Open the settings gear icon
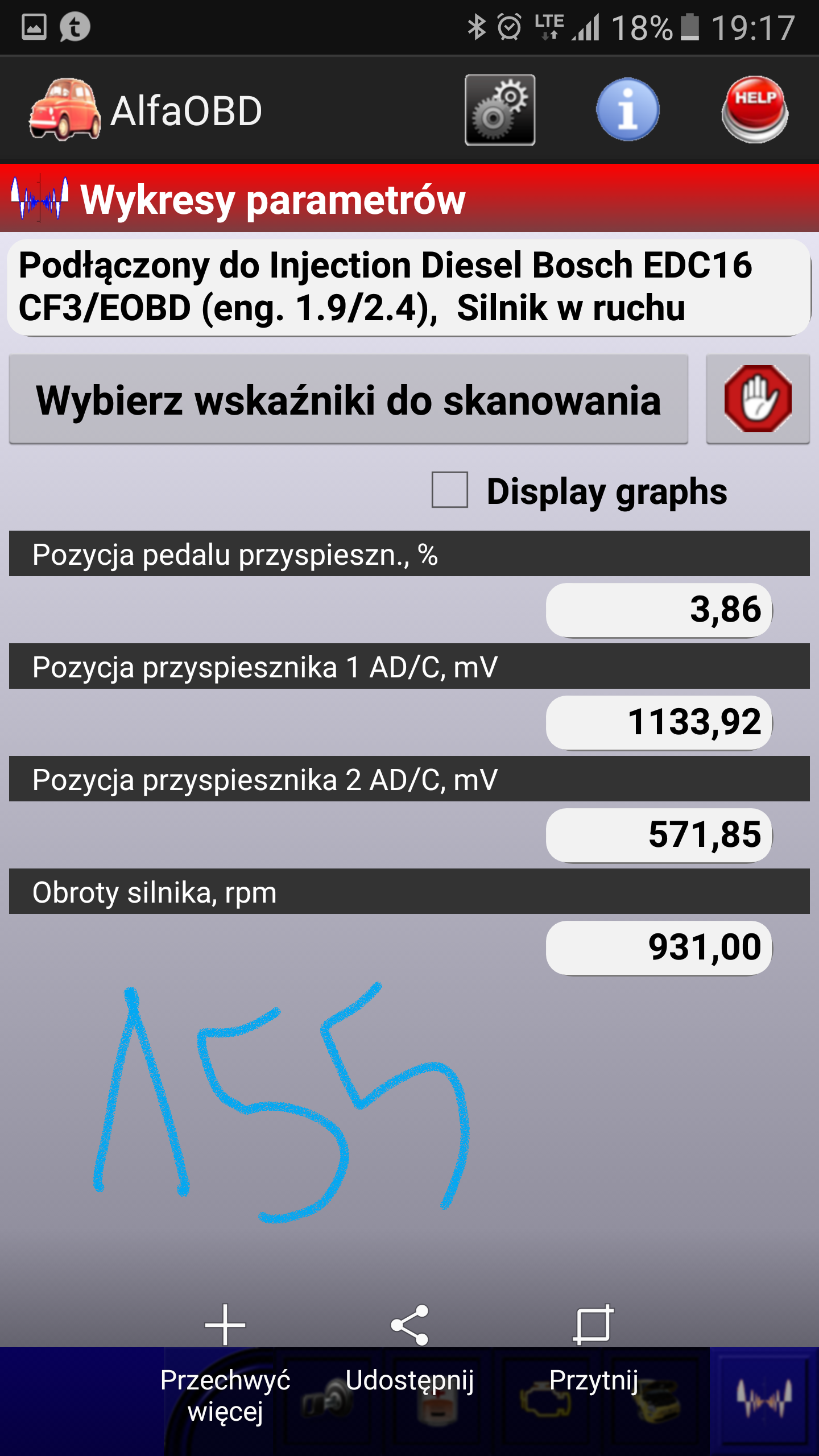Image resolution: width=819 pixels, height=1456 pixels. click(x=500, y=110)
